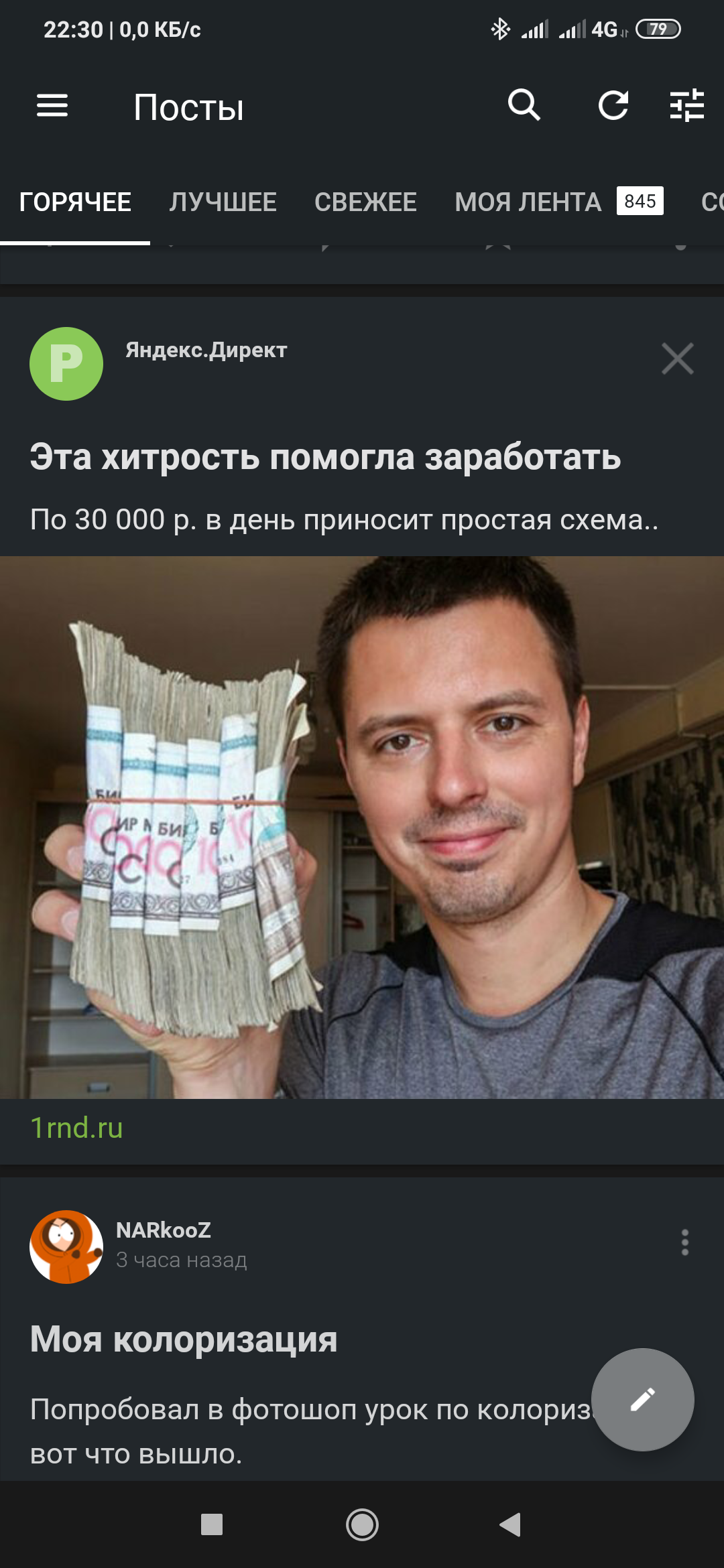Image resolution: width=724 pixels, height=1568 pixels.
Task: Switch to the Свежее tab
Action: point(365,202)
